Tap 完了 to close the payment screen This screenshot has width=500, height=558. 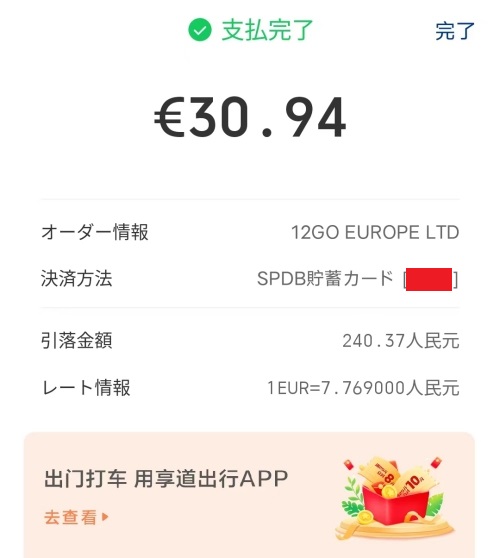[x=455, y=31]
